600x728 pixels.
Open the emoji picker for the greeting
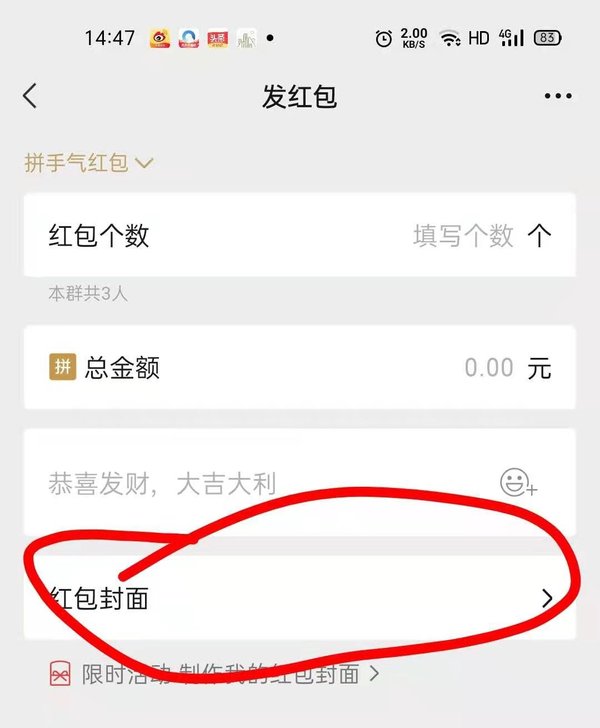click(x=518, y=484)
